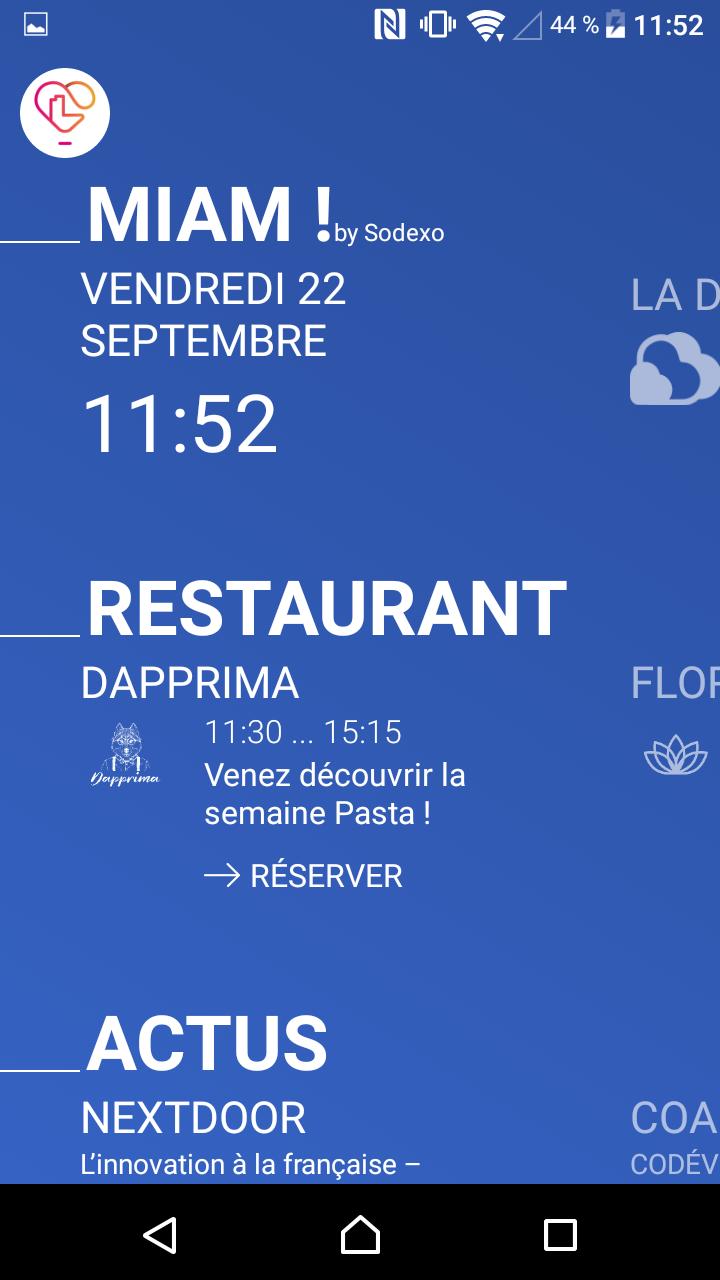Open the Dapprima restaurant card

coord(190,683)
